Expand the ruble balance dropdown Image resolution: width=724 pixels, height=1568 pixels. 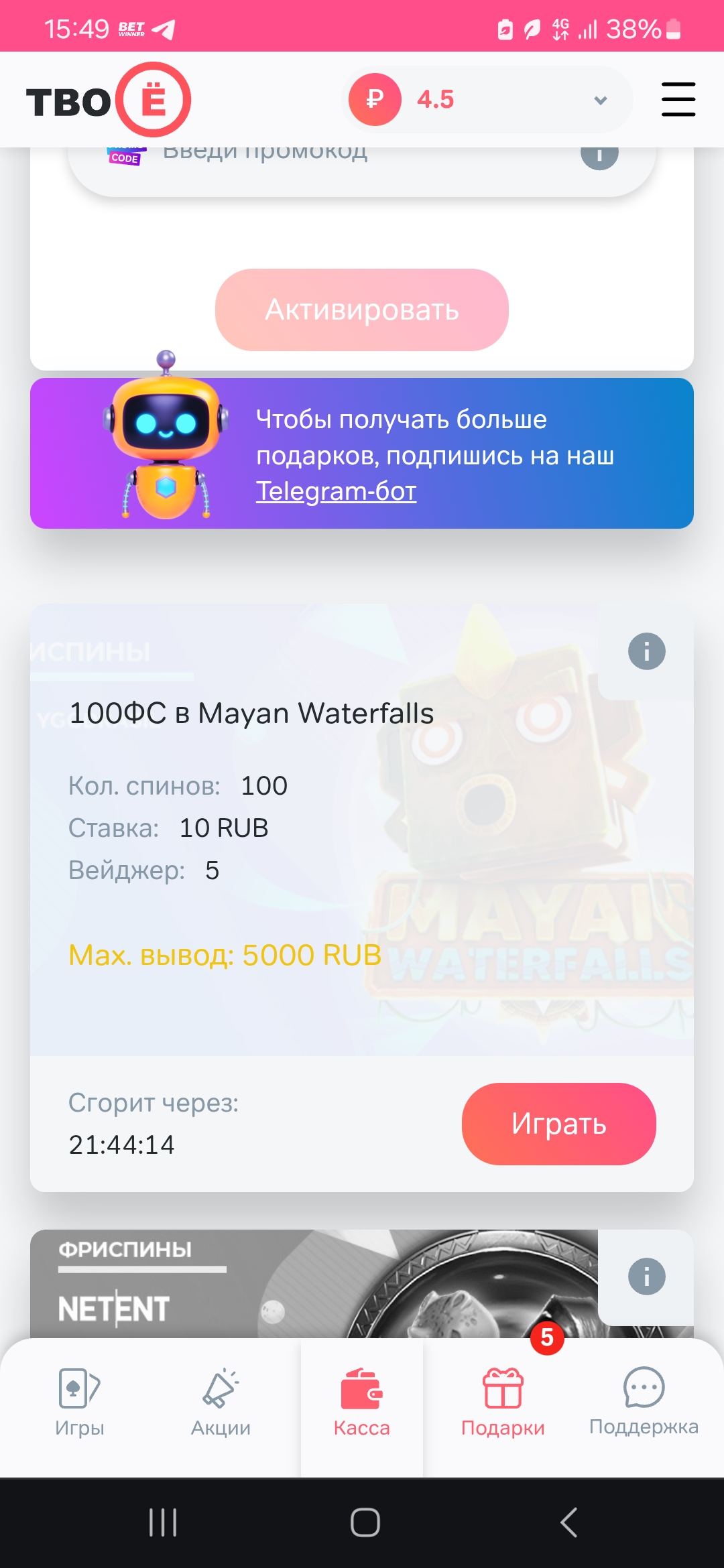point(600,100)
